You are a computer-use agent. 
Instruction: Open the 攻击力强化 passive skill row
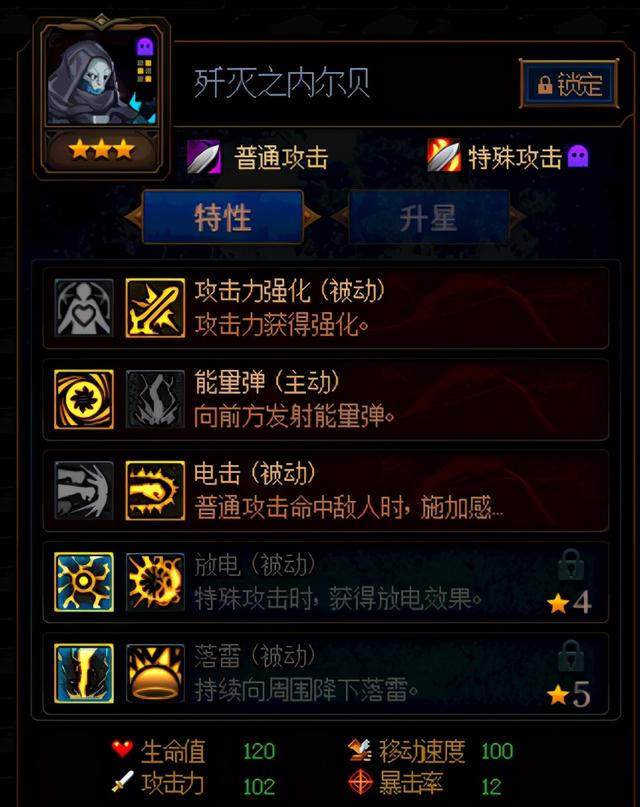coord(325,308)
